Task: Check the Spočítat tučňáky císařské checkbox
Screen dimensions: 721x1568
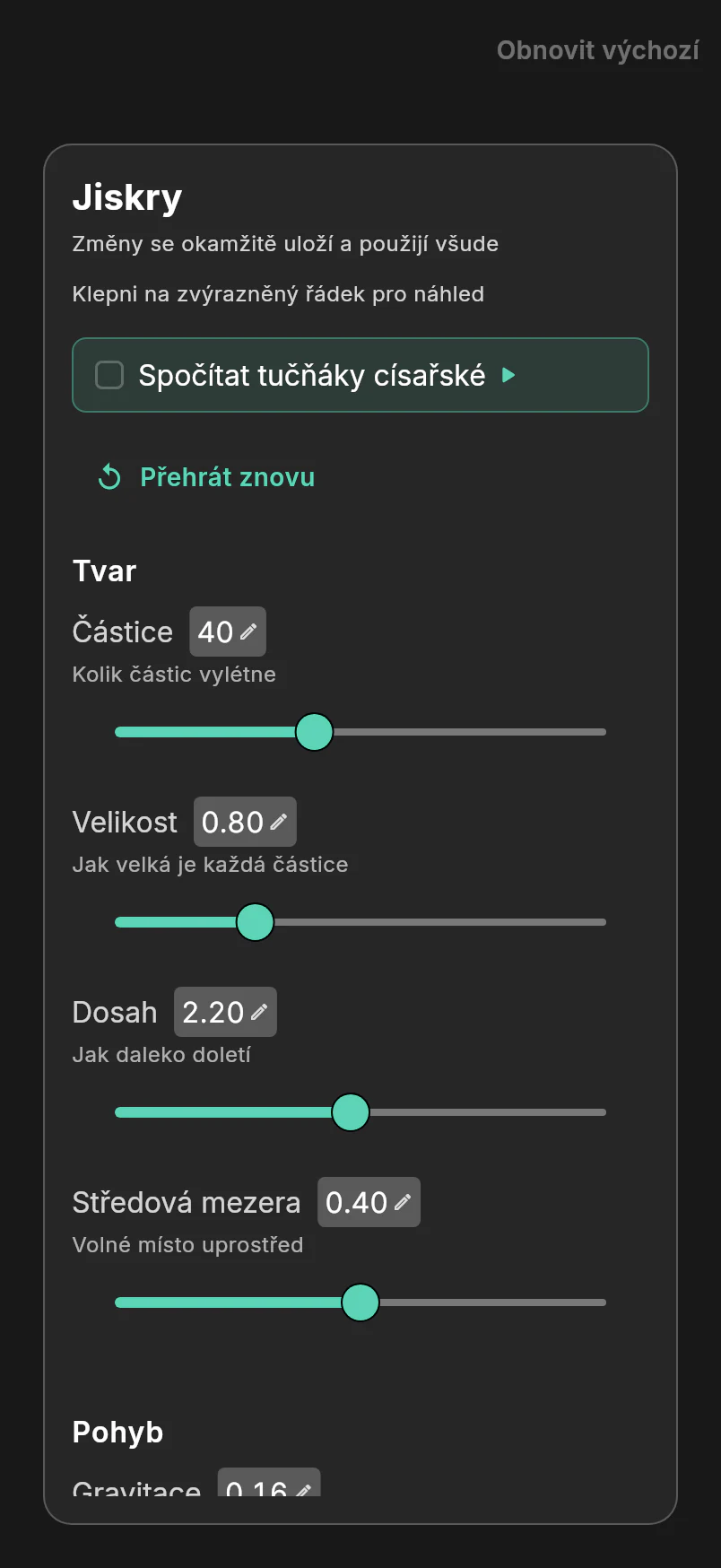Action: click(109, 375)
